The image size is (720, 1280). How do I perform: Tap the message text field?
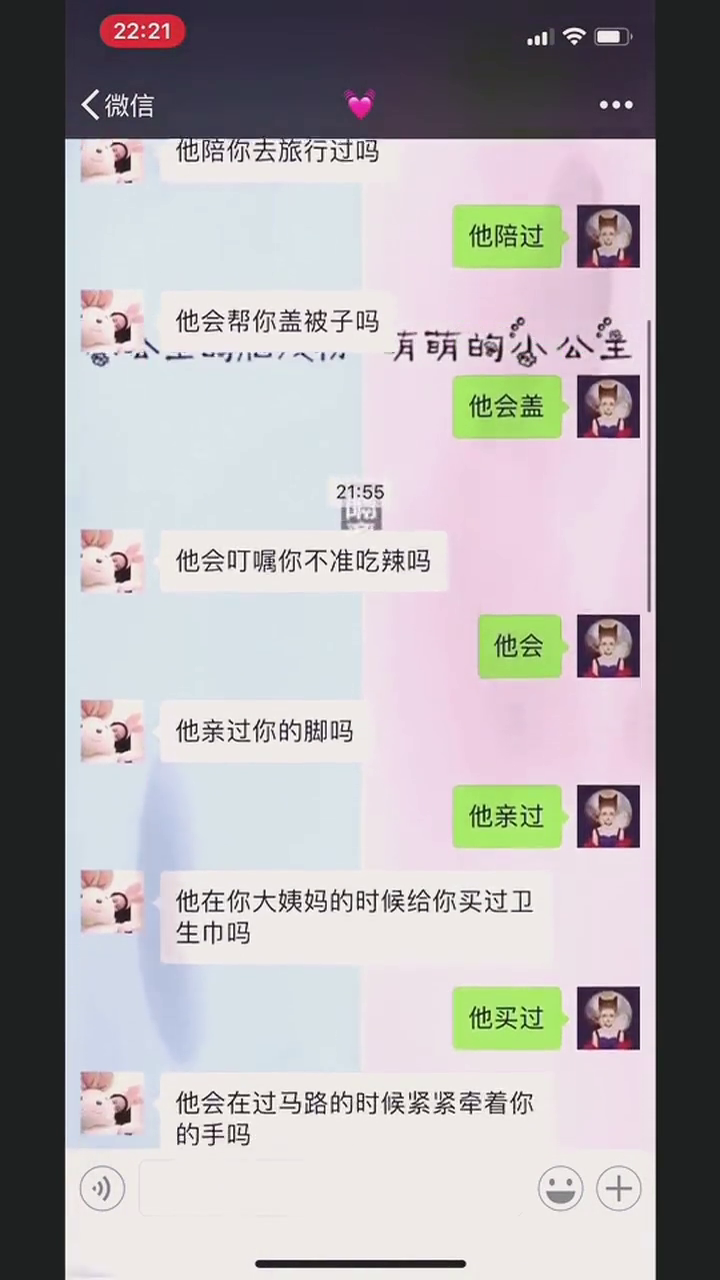pos(330,1189)
